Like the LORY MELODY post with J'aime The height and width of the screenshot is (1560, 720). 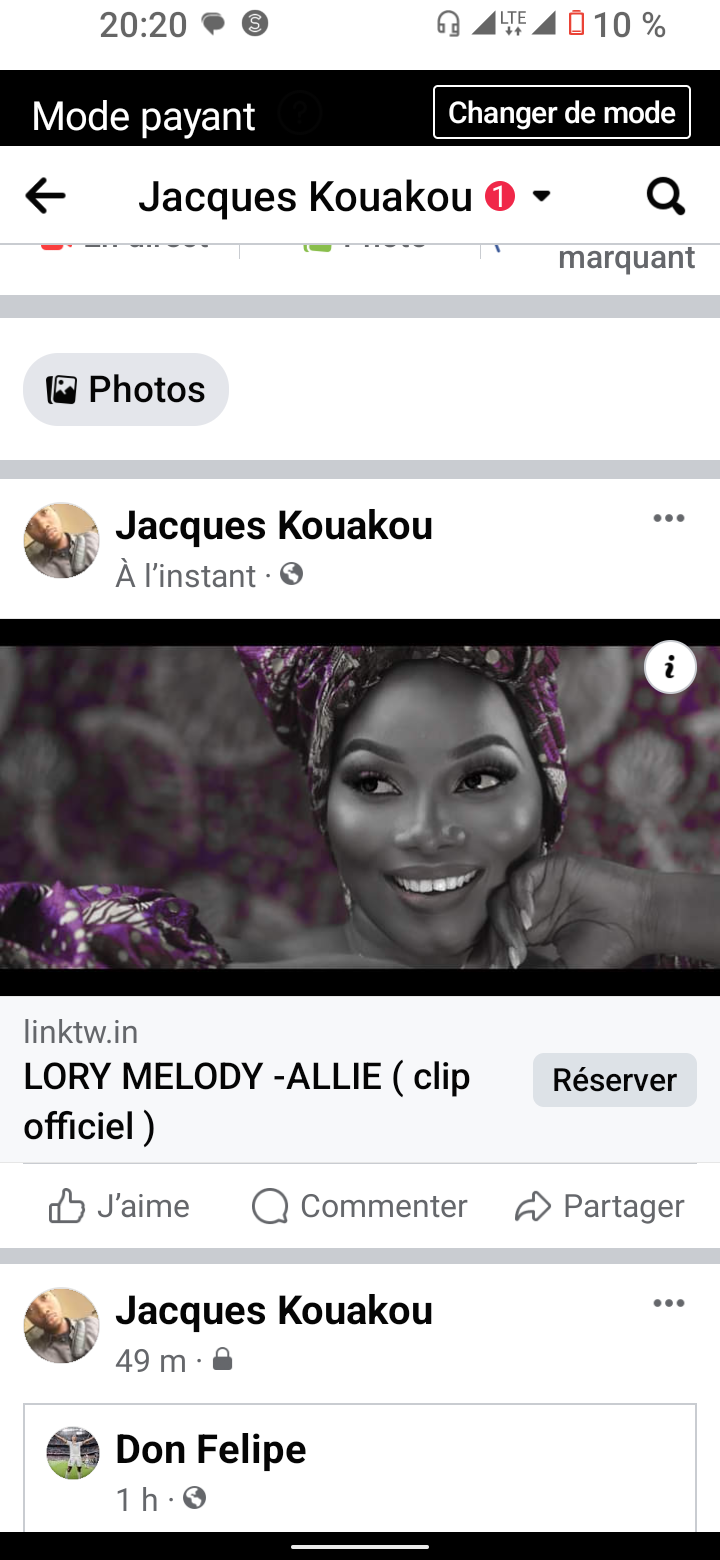tap(119, 1206)
